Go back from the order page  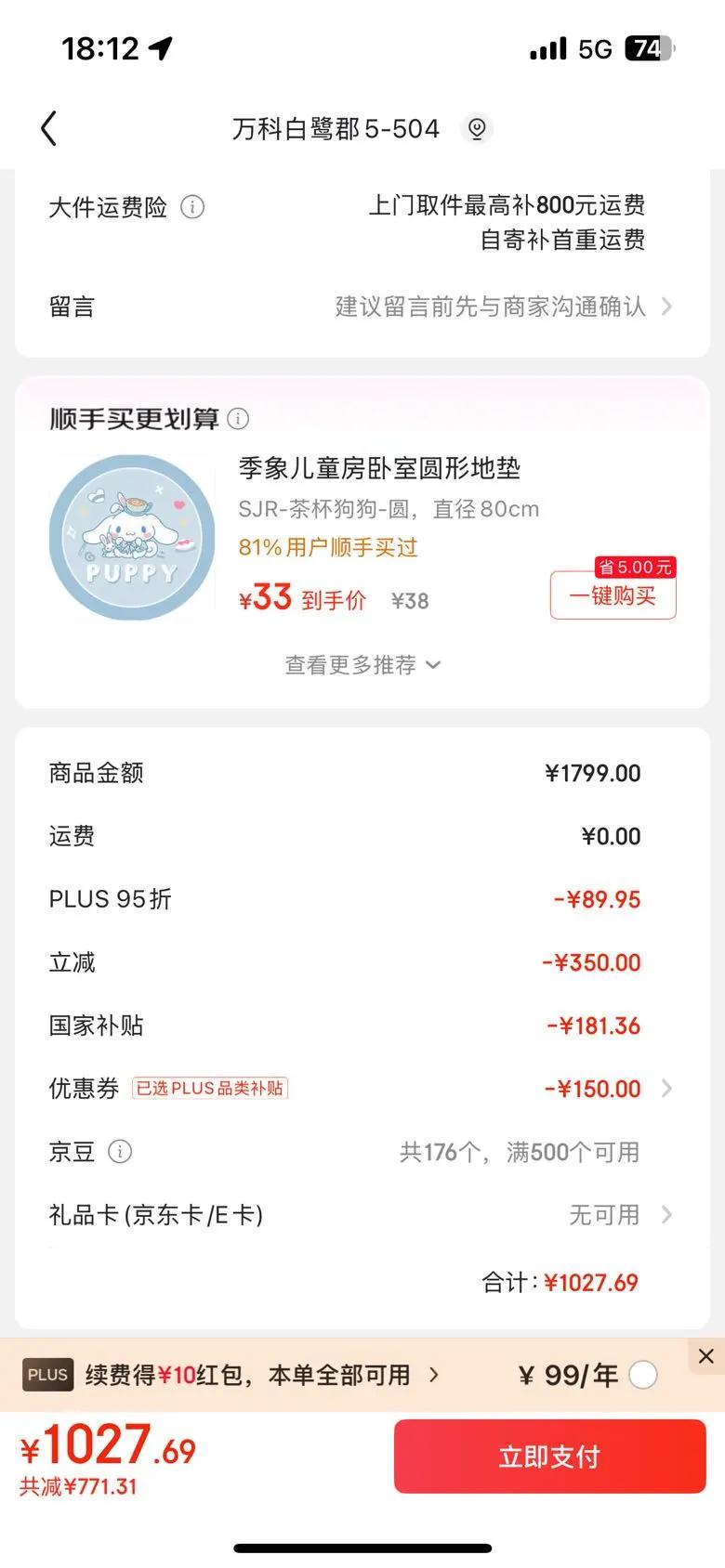click(49, 129)
